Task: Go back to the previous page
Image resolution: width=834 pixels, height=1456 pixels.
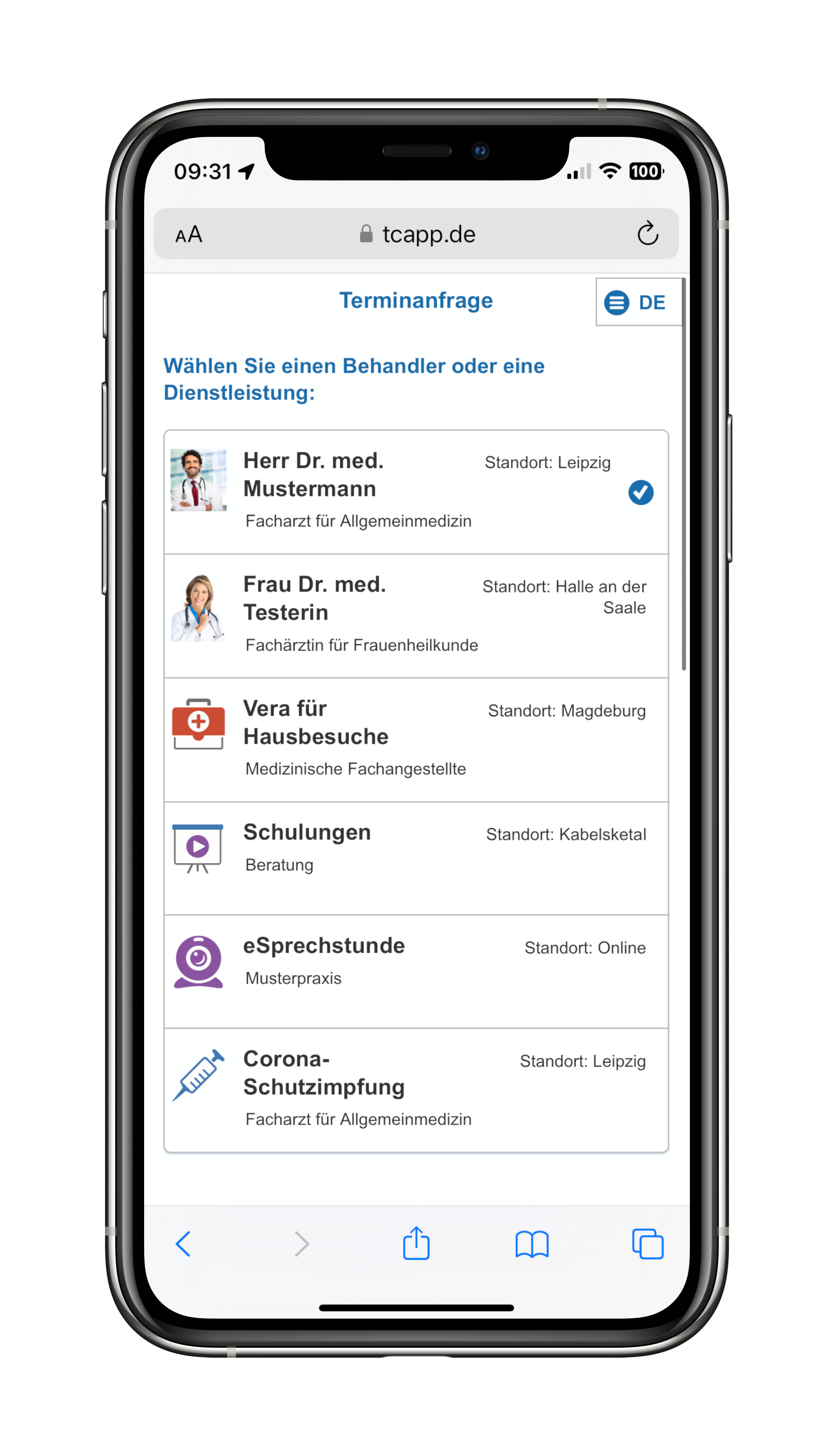Action: pos(183,1243)
